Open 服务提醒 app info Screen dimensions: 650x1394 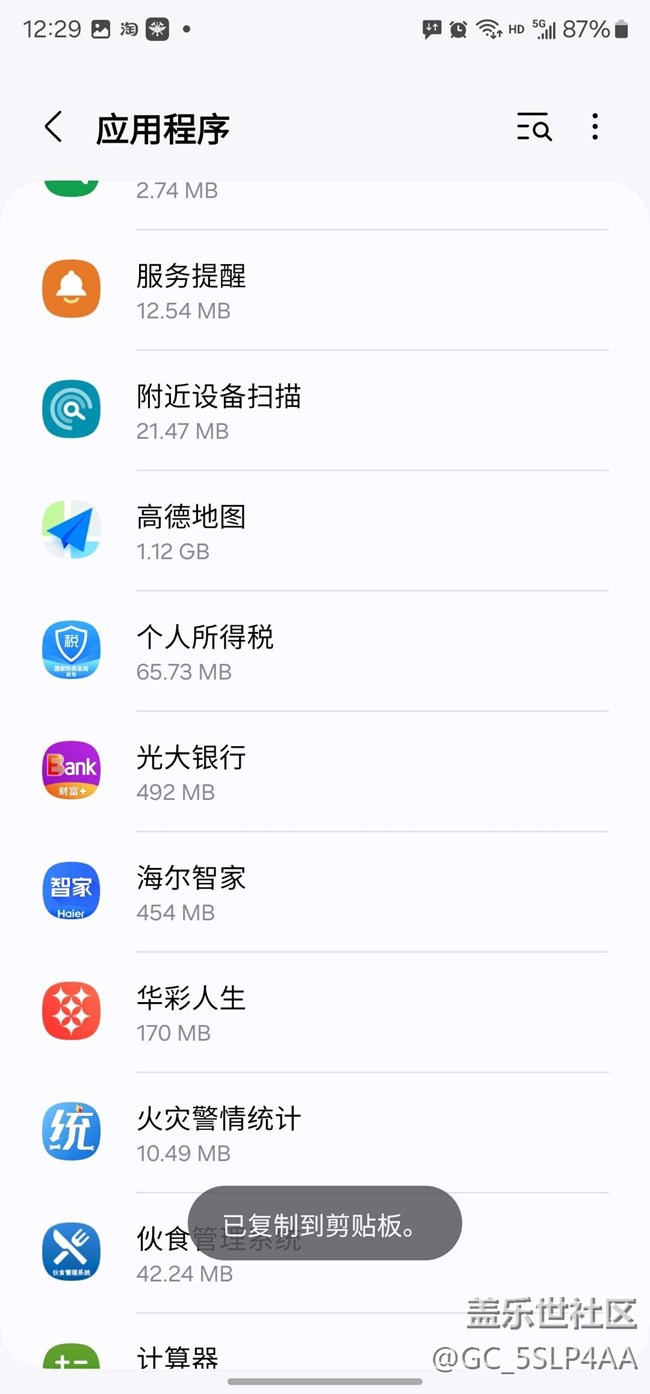pos(325,290)
